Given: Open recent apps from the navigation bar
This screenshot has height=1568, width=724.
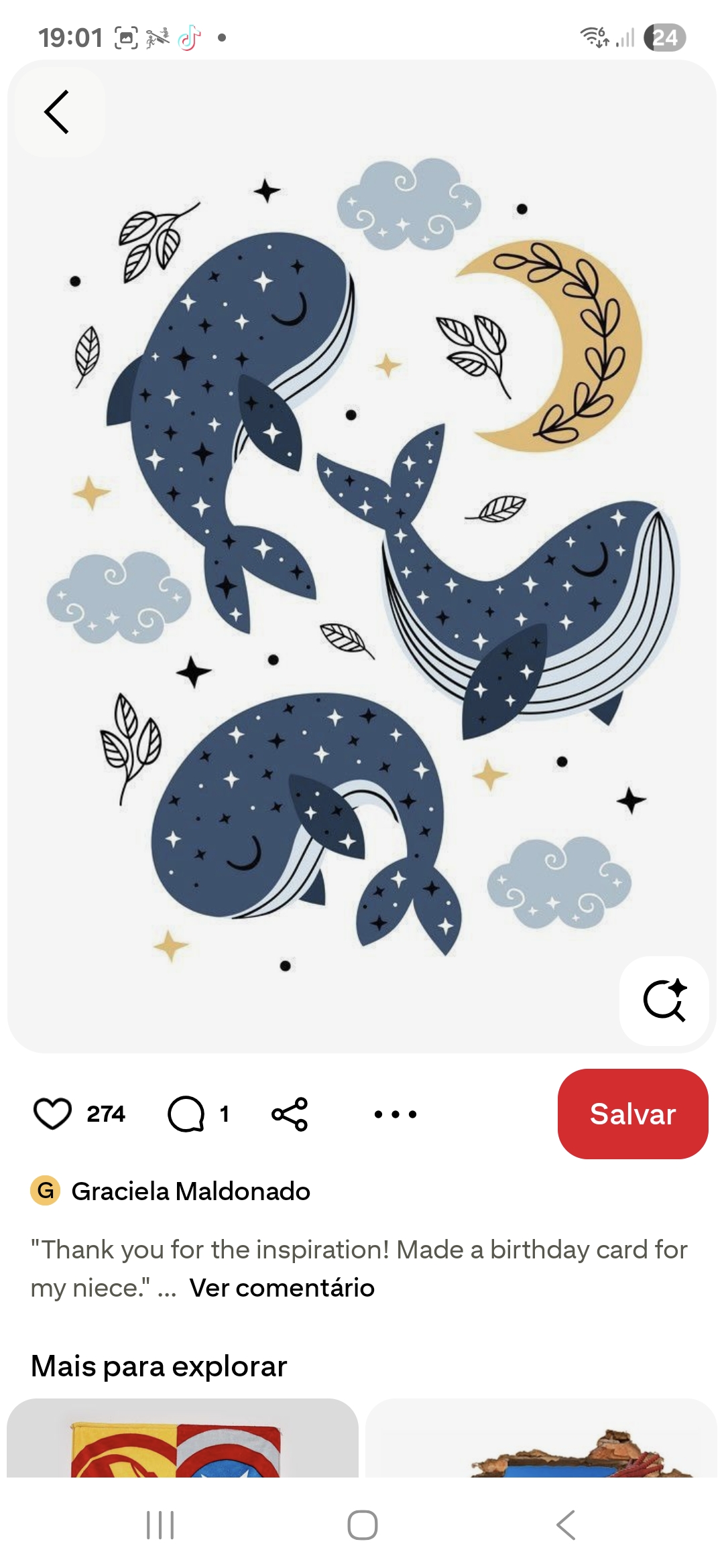Looking at the screenshot, I should [160, 1525].
